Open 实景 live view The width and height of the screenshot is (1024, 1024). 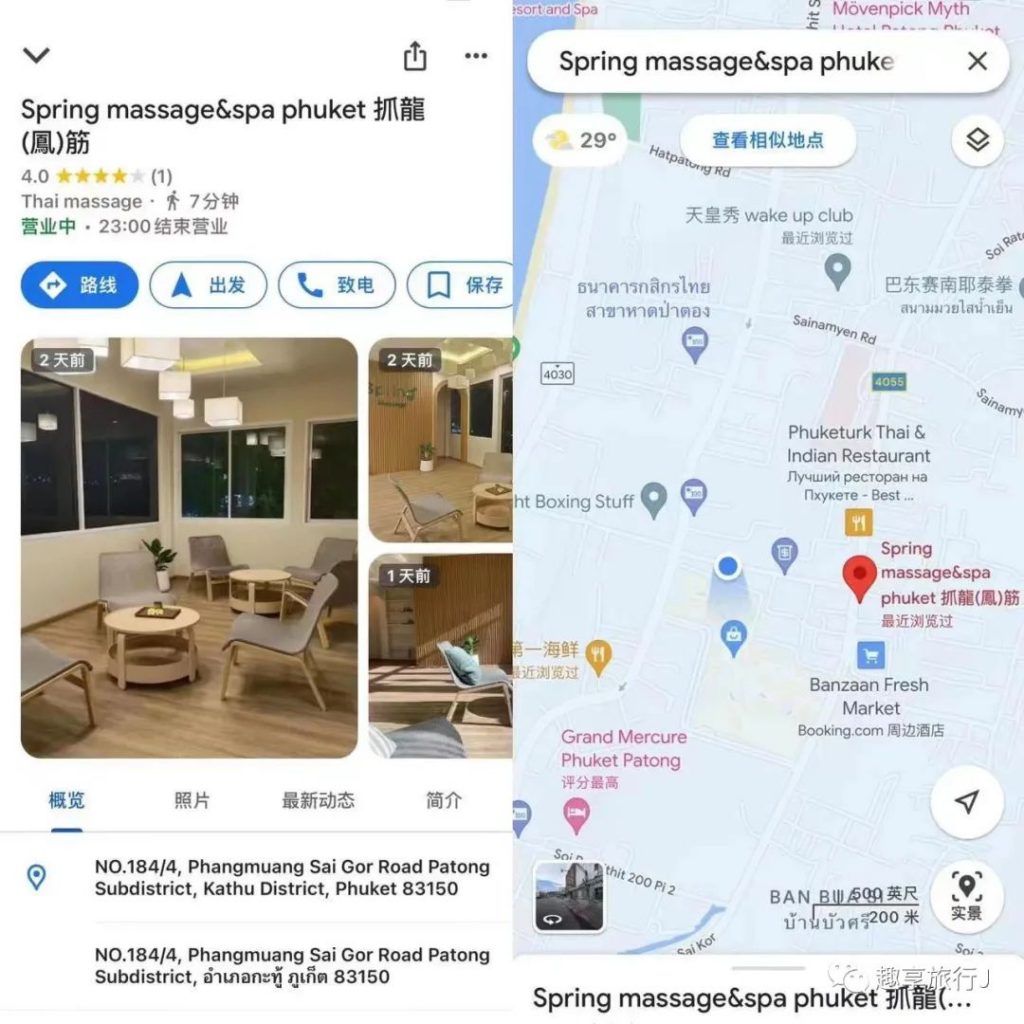pos(966,895)
